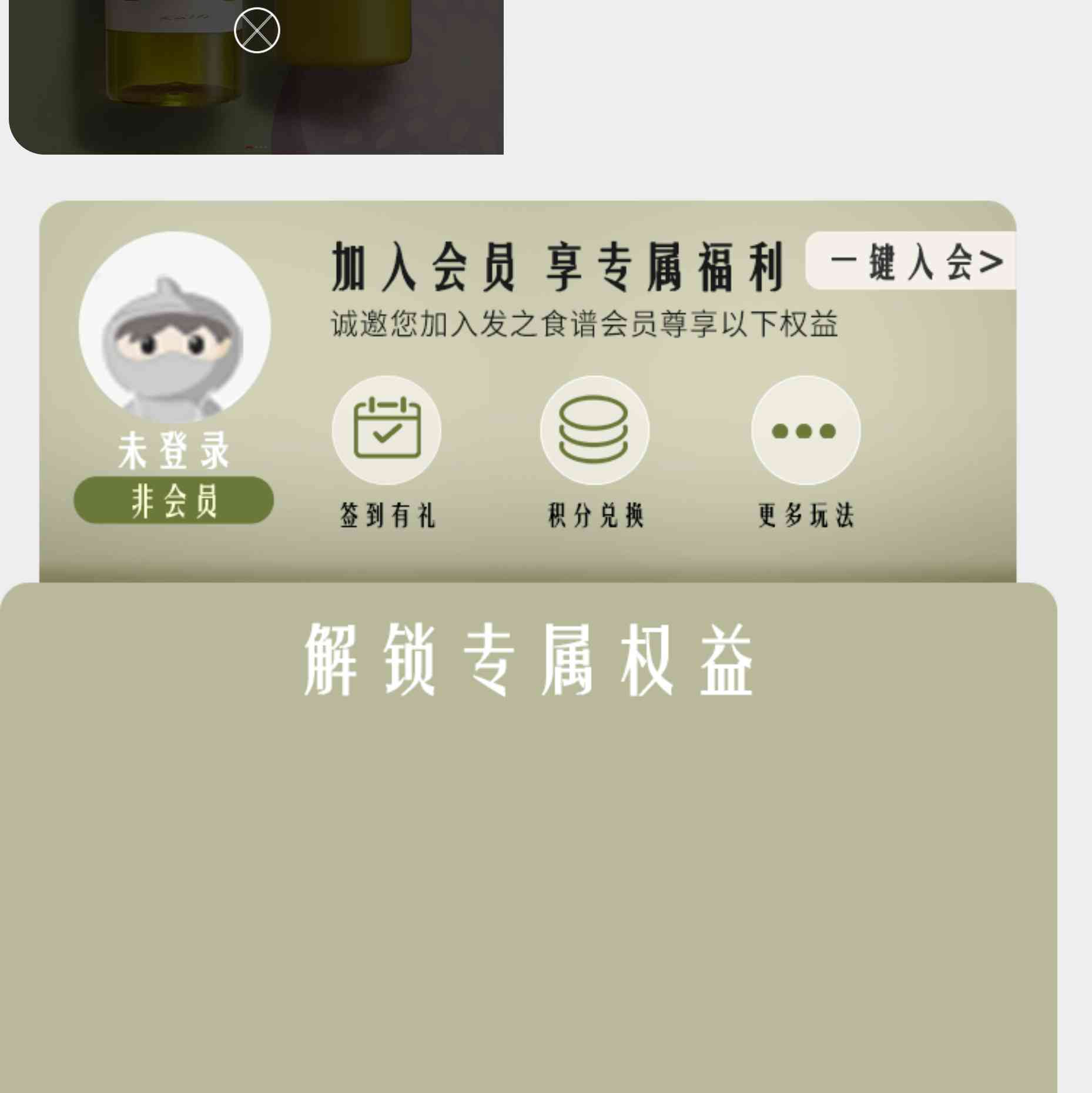Tap the 未登录 profile avatar
This screenshot has width=1092, height=1093.
click(x=175, y=327)
